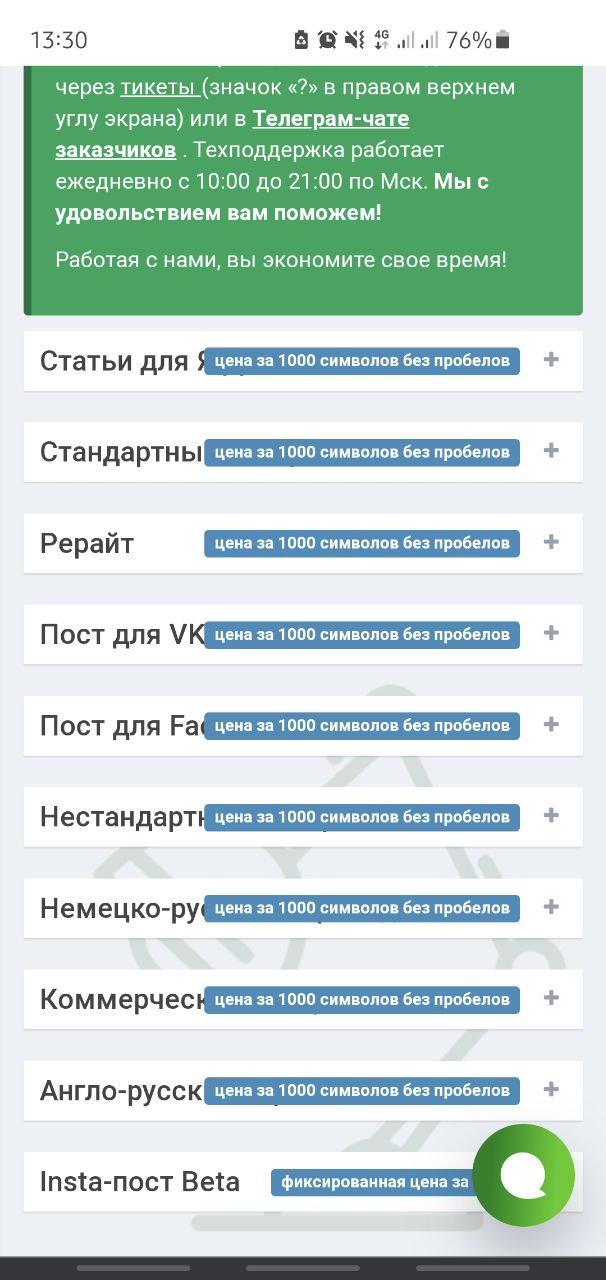The image size is (606, 1280).
Task: Expand the Стандартны… section
Action: 550,451
